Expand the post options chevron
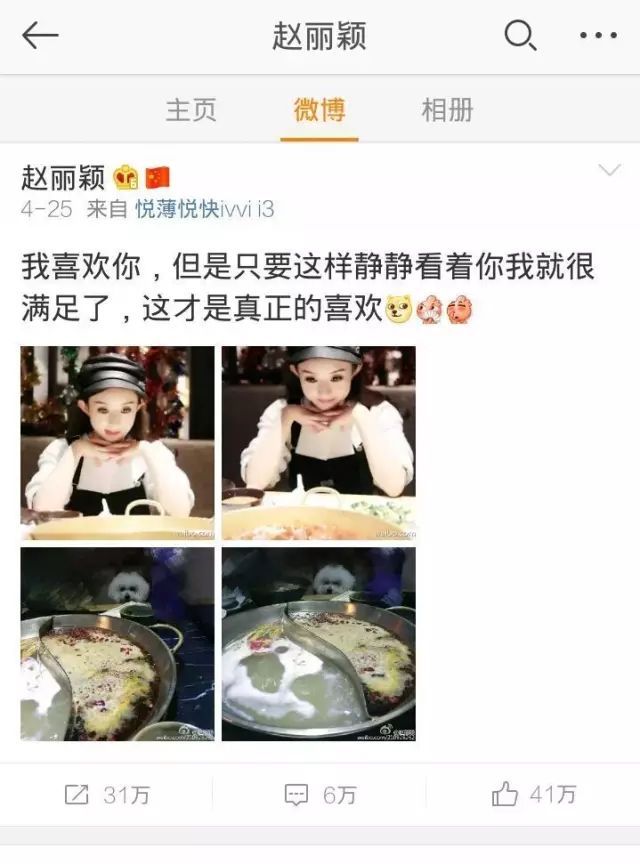Image resolution: width=640 pixels, height=864 pixels. click(x=609, y=171)
